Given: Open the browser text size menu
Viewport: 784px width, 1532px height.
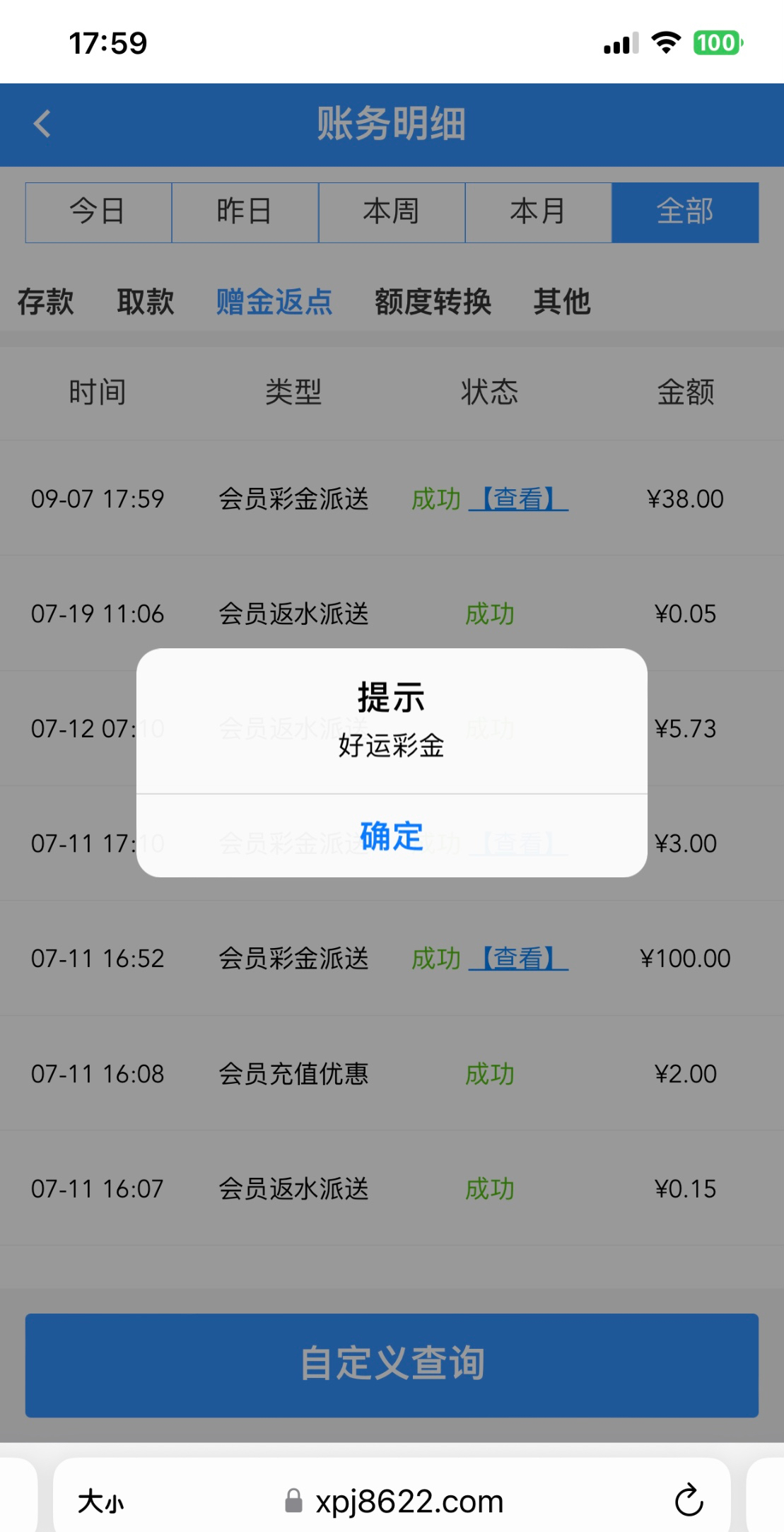Looking at the screenshot, I should click(100, 1502).
